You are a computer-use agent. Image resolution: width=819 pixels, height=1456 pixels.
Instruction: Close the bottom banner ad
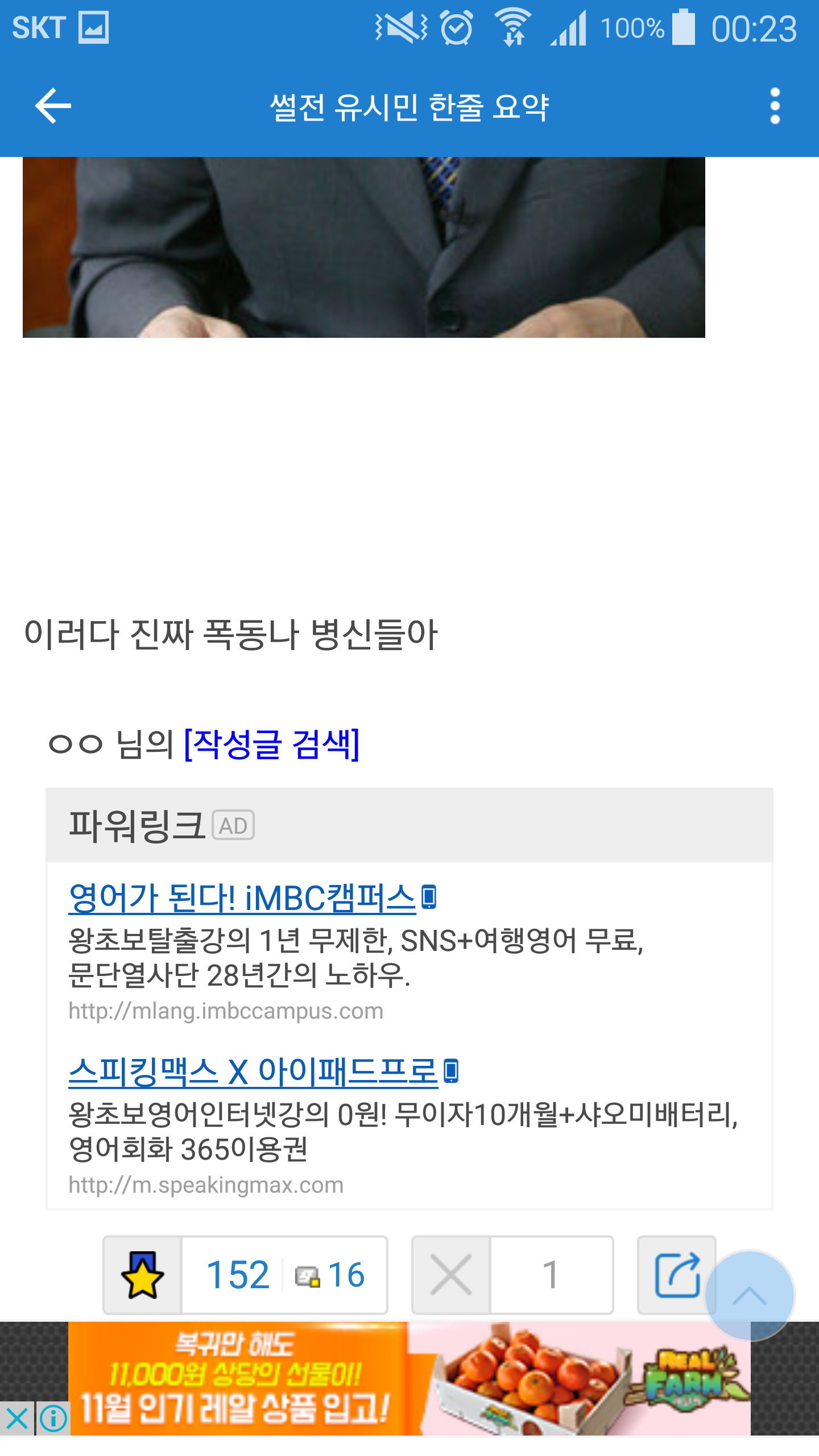[x=17, y=1418]
